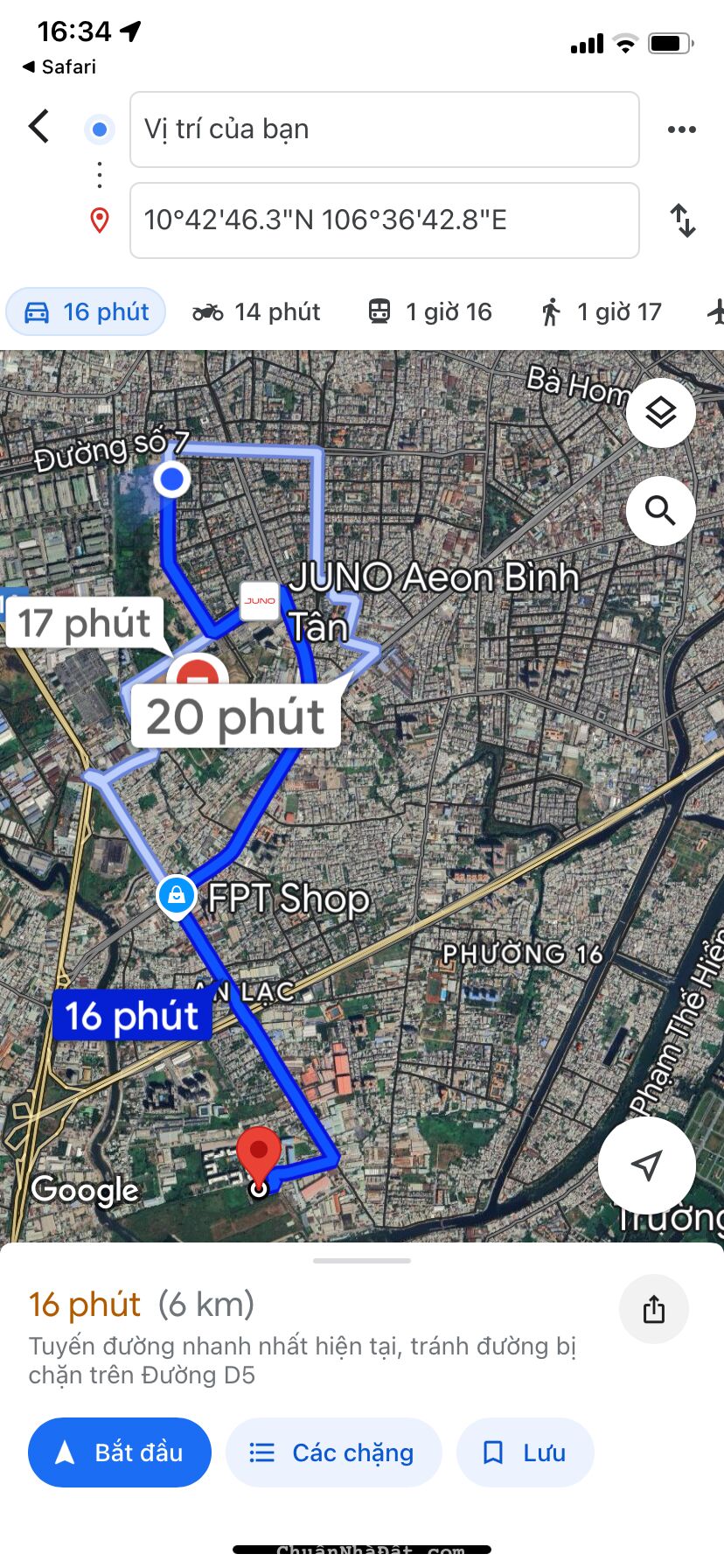Tap the compass navigation arrow on map

click(x=646, y=1165)
